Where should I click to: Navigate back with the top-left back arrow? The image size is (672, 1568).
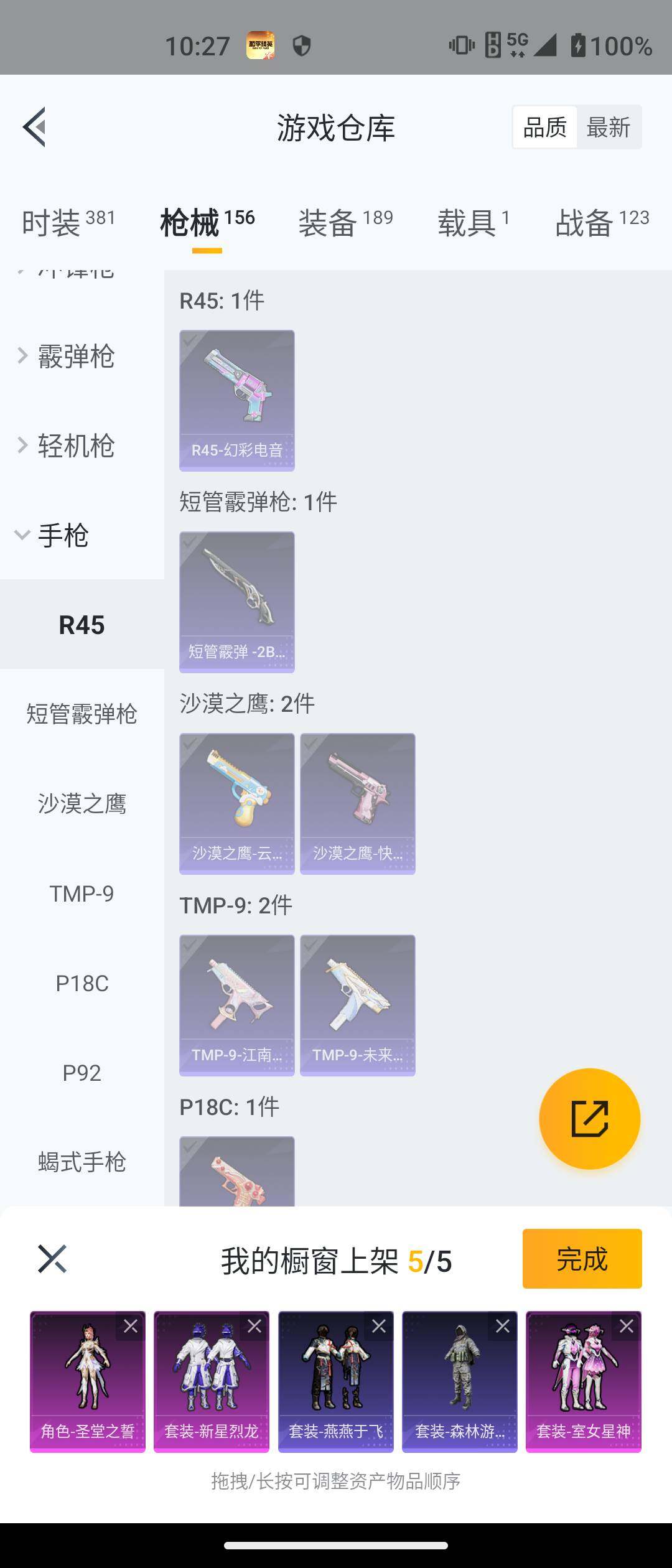point(34,126)
